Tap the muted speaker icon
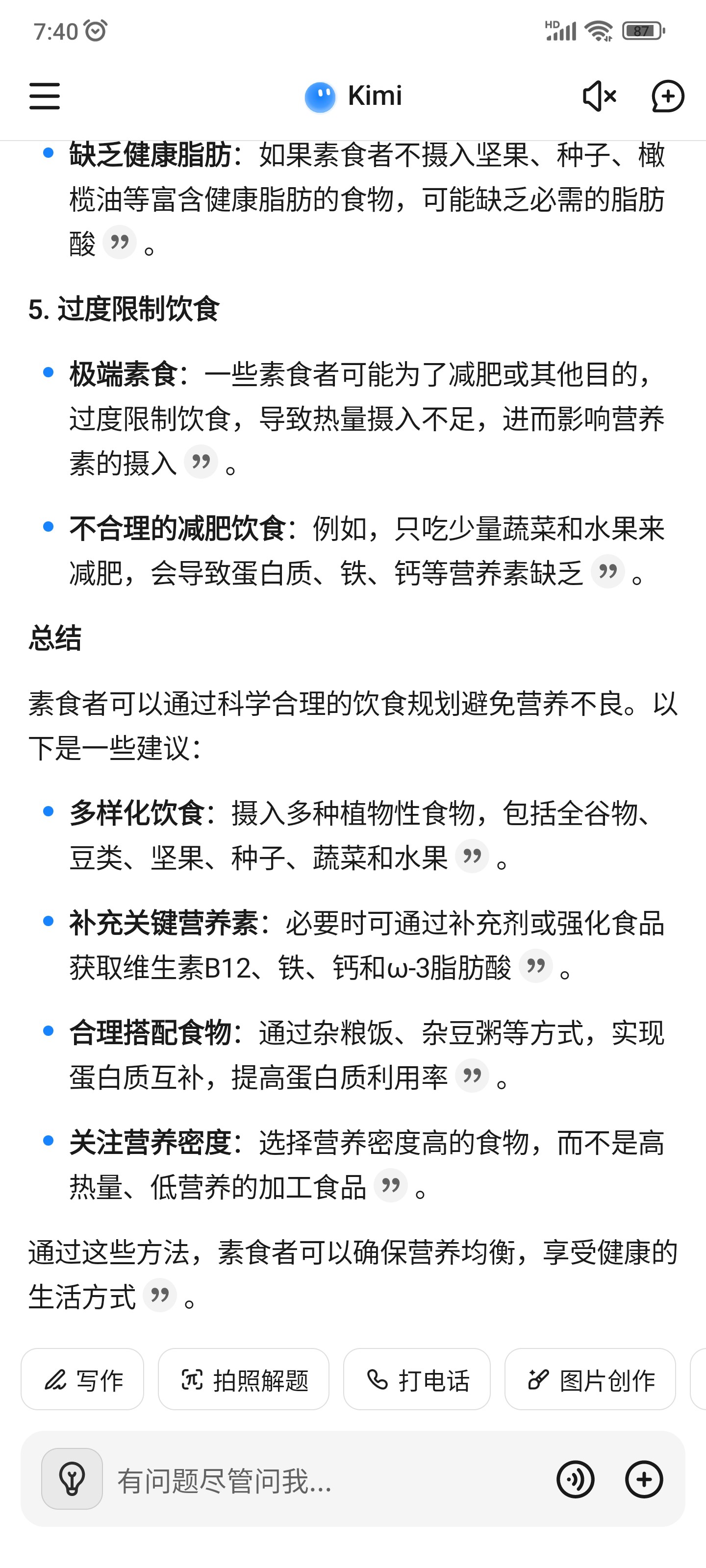The image size is (706, 1568). tap(600, 96)
